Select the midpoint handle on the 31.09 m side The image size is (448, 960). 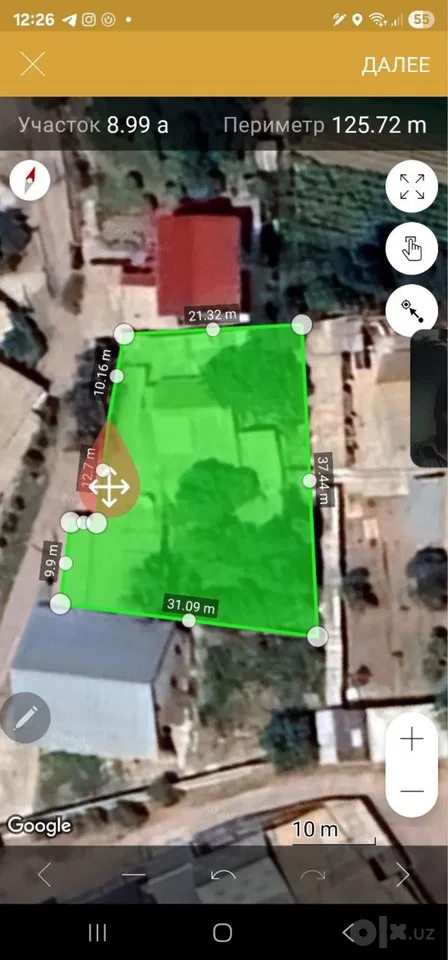click(x=189, y=620)
